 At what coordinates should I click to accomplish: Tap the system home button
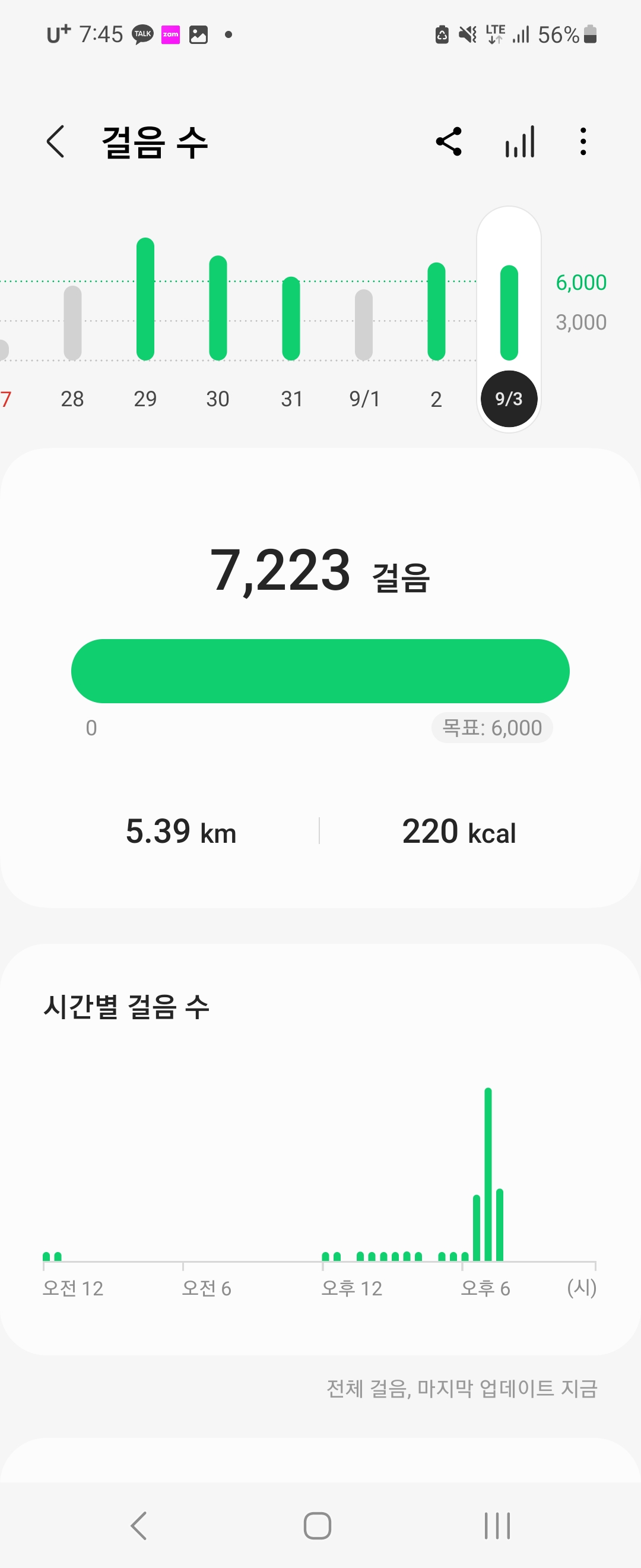pos(318,1525)
